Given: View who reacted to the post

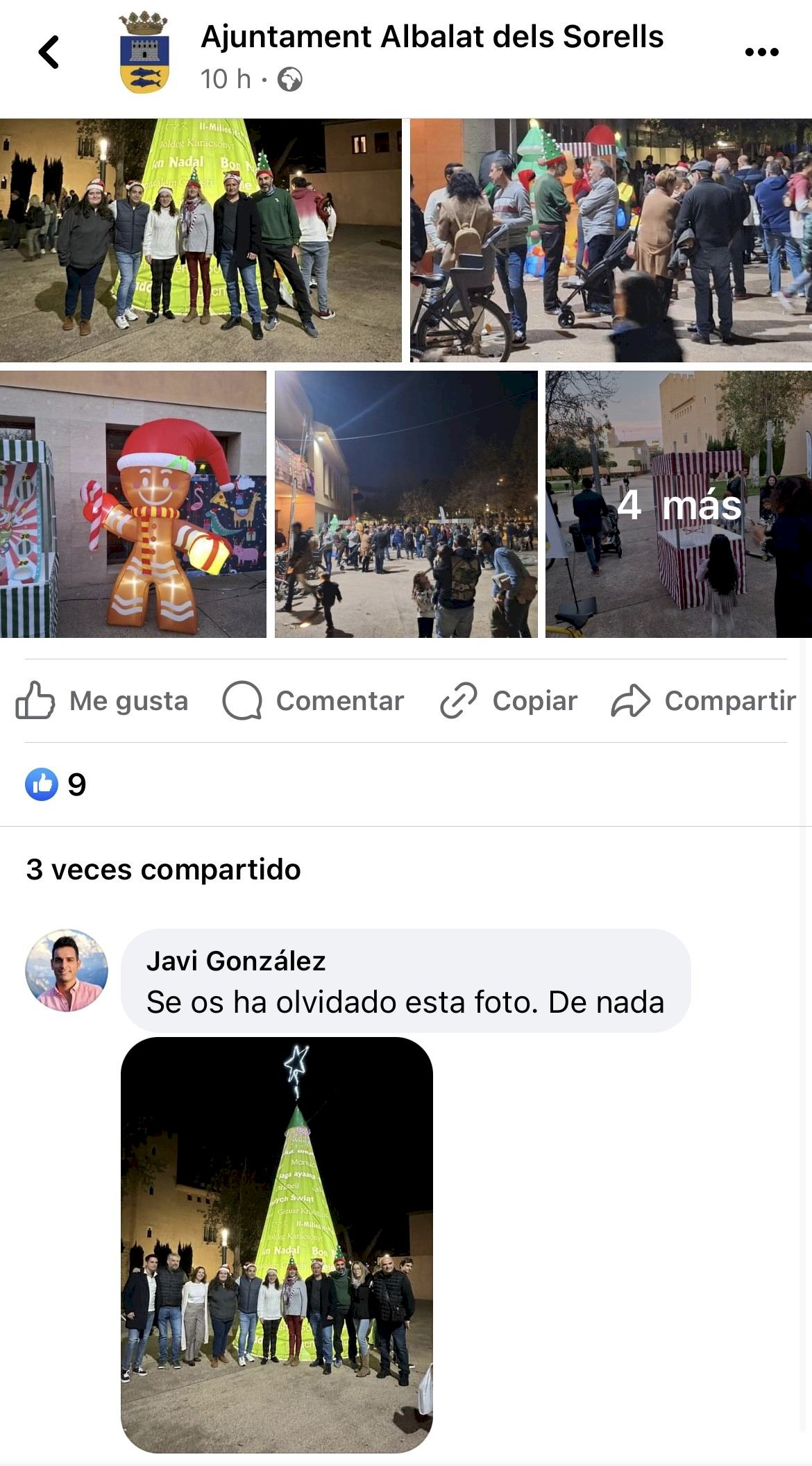Looking at the screenshot, I should click(56, 784).
